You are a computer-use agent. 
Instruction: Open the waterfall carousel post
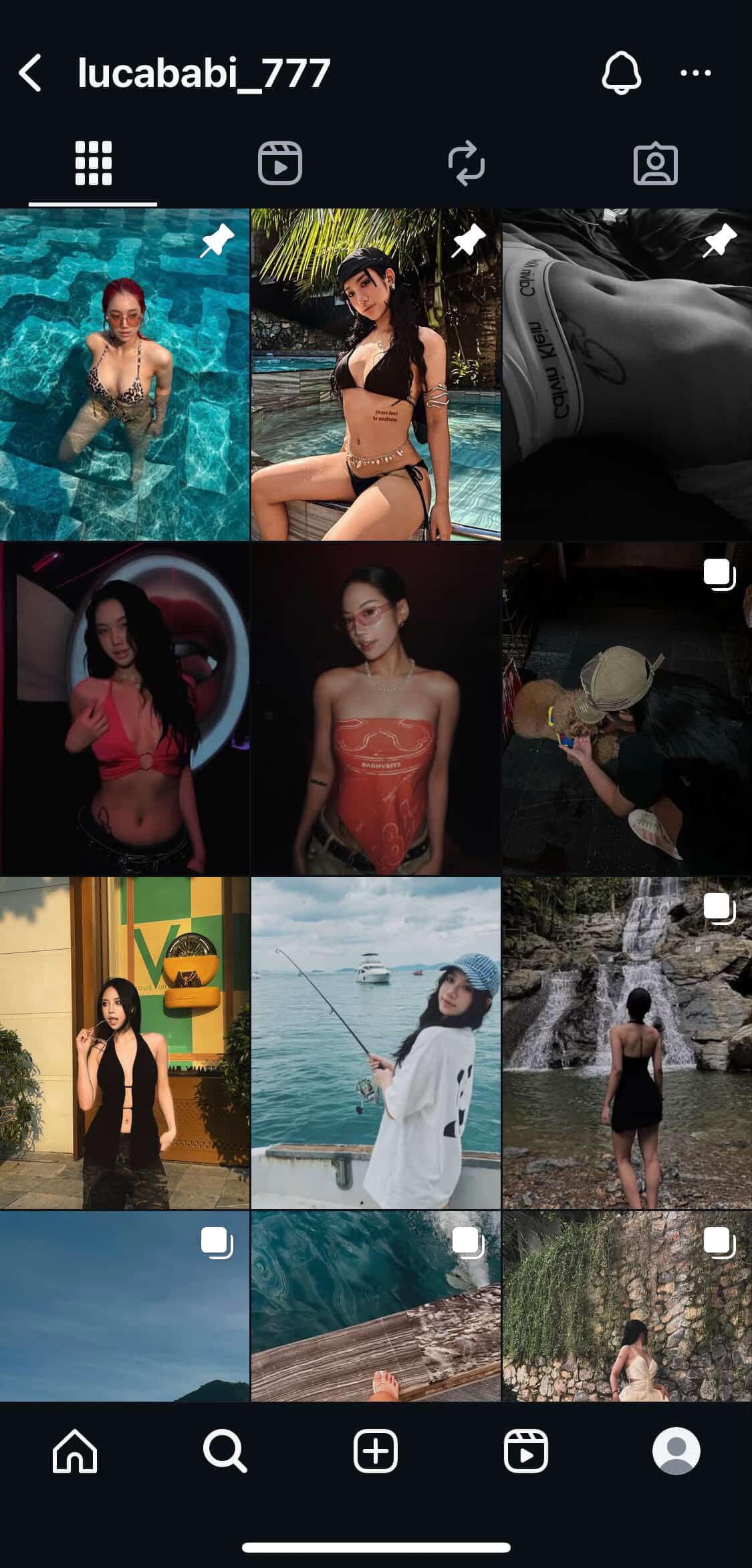pos(627,1043)
